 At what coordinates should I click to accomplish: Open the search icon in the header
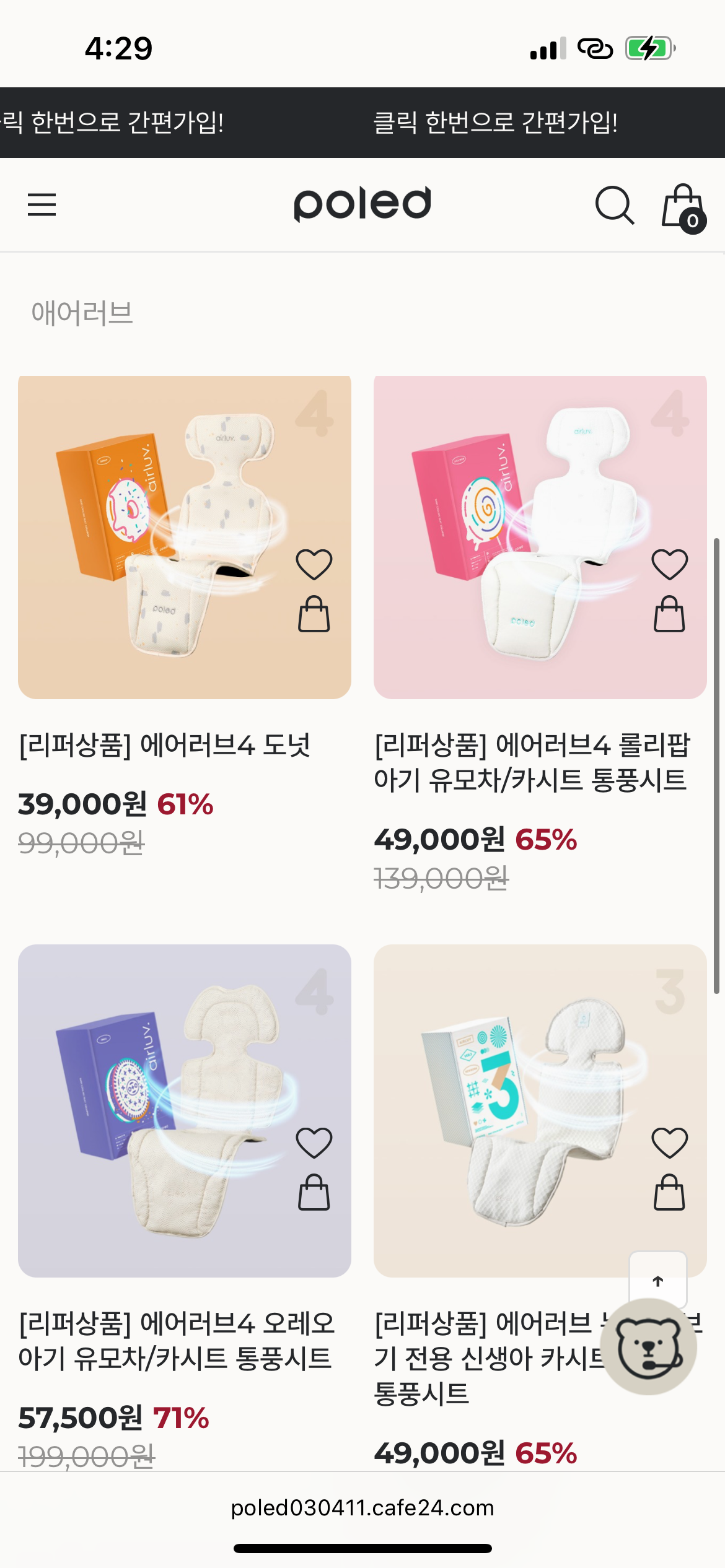click(614, 206)
